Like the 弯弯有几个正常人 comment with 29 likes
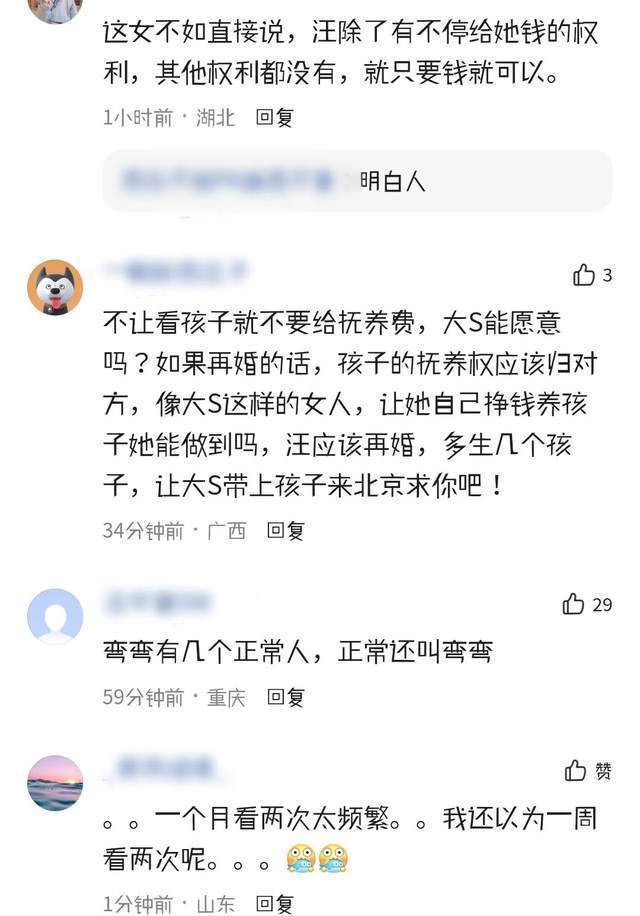Screen dimensions: 640x916 point(574,604)
